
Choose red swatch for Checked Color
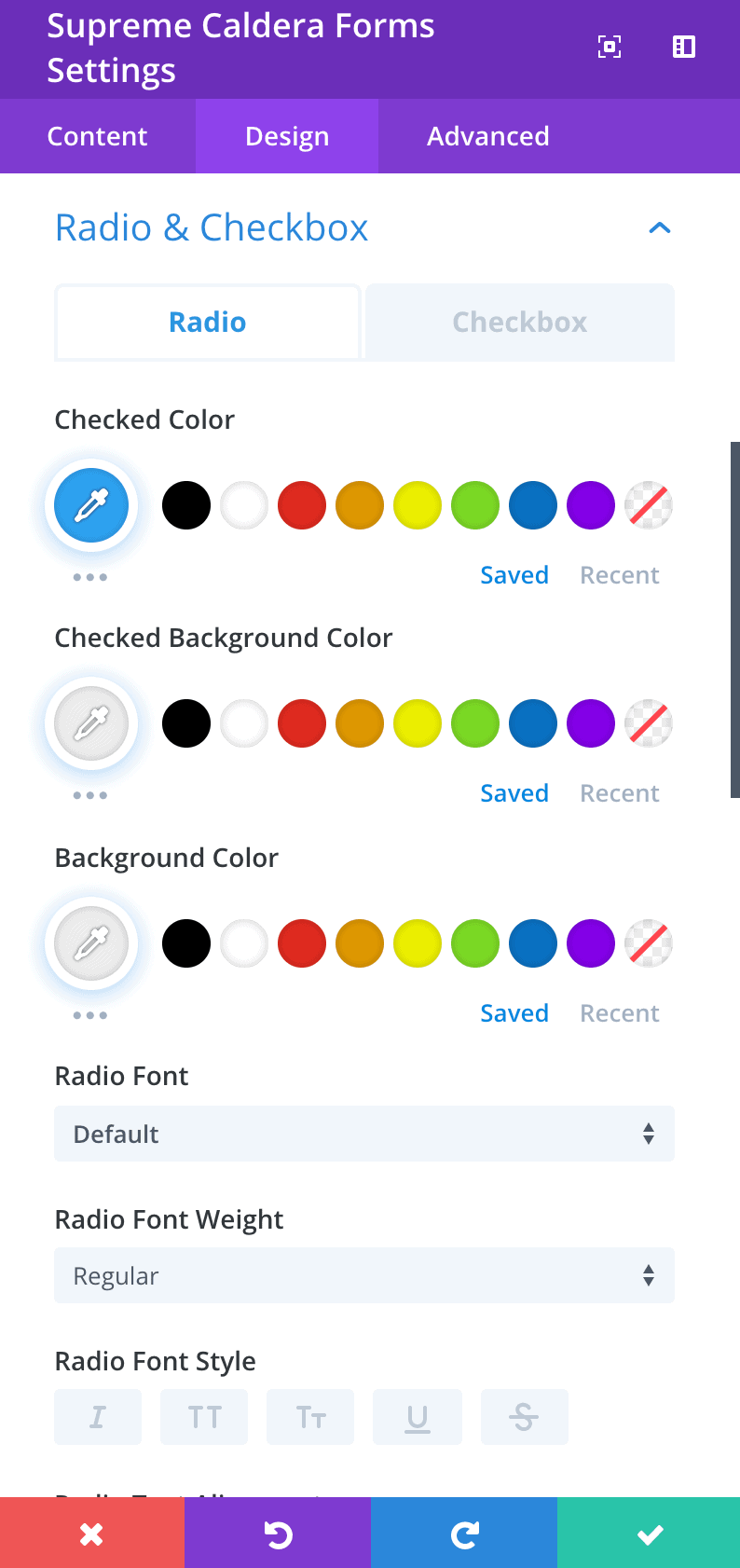tap(302, 505)
